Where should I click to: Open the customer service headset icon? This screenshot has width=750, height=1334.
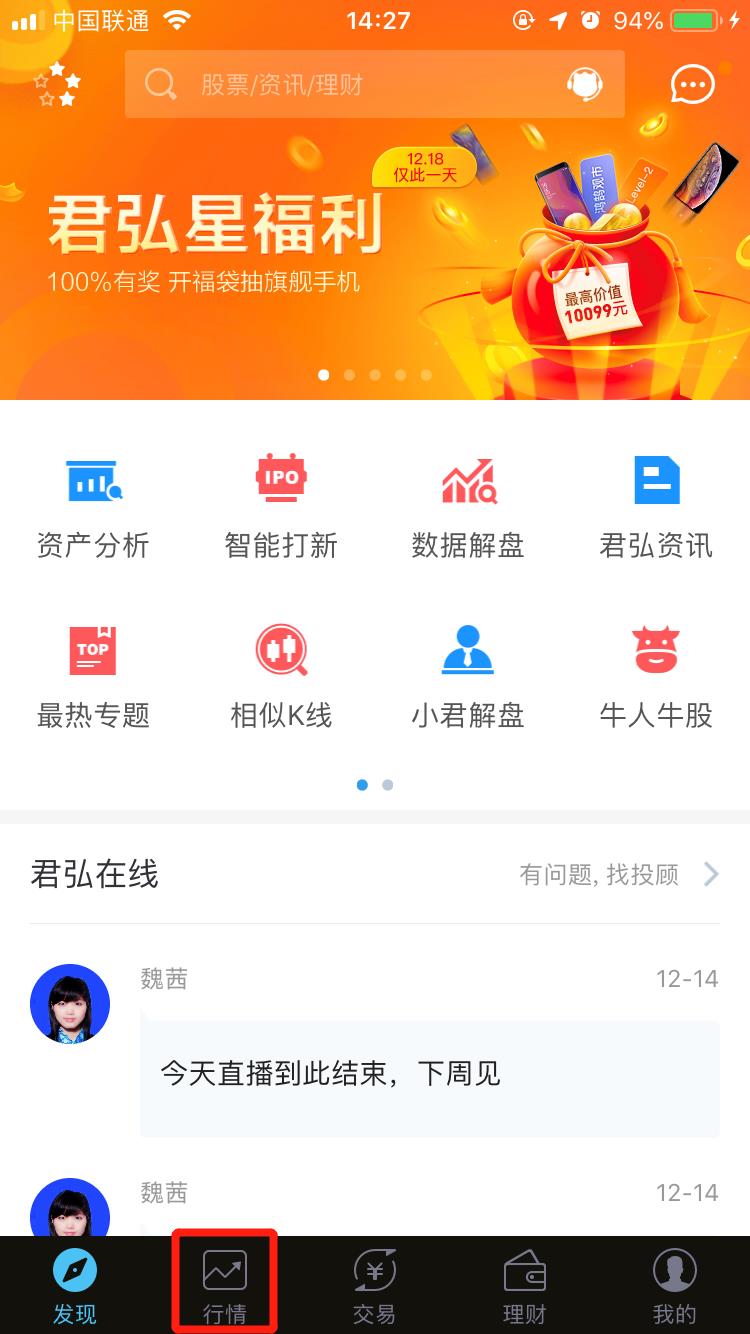pos(585,84)
